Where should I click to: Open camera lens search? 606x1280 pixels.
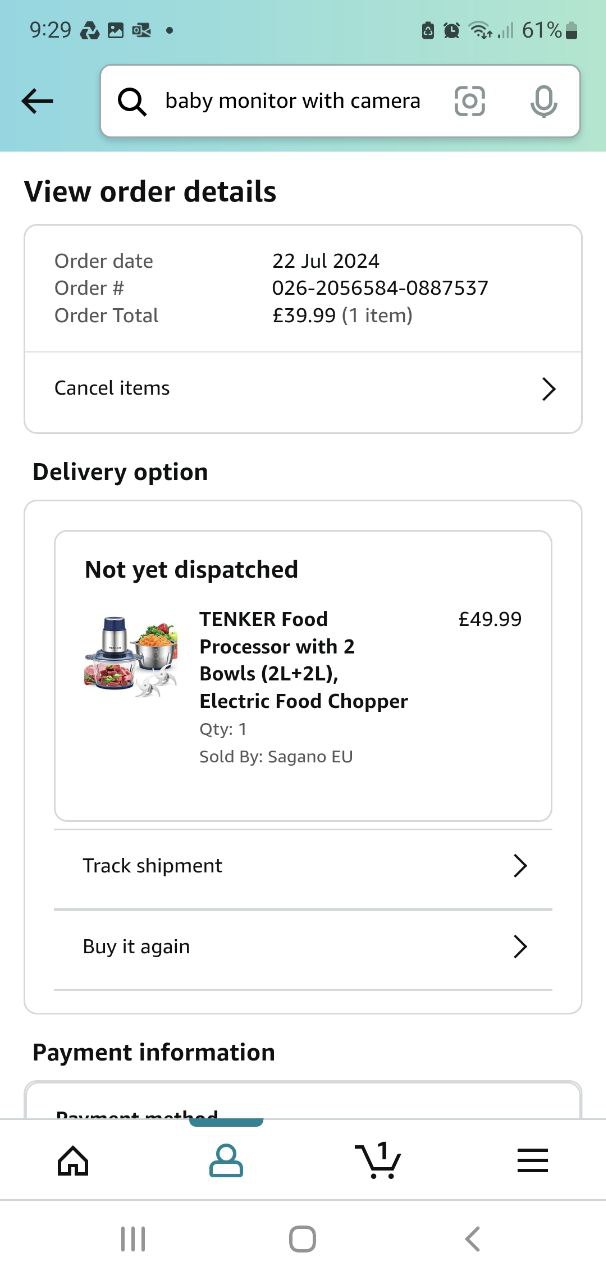[470, 101]
